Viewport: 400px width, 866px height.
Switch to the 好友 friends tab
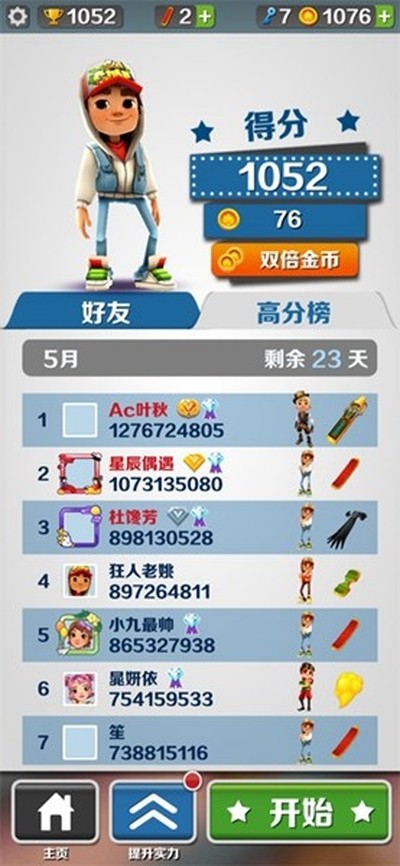click(x=105, y=313)
